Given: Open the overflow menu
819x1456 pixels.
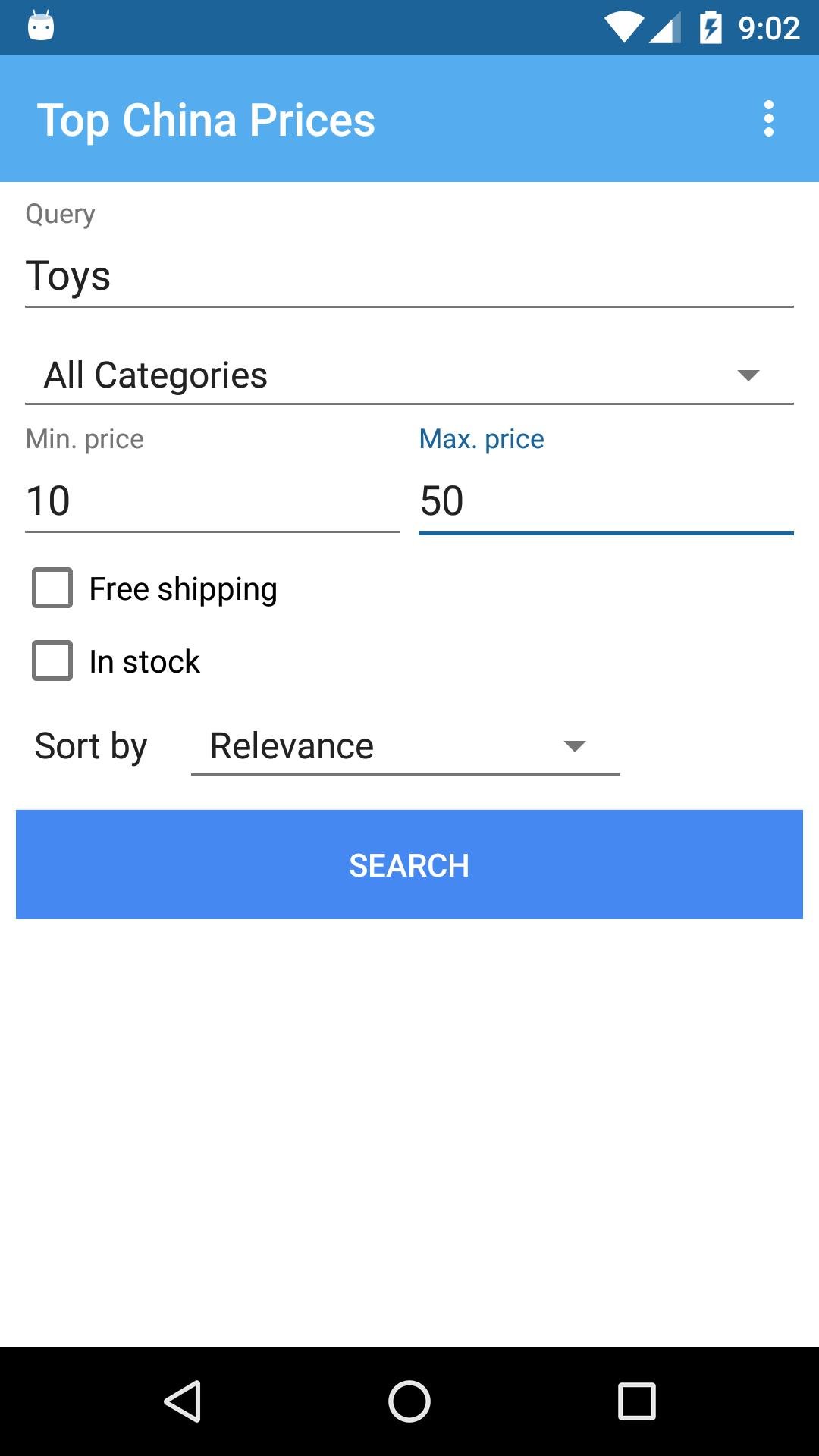Looking at the screenshot, I should pyautogui.click(x=768, y=119).
